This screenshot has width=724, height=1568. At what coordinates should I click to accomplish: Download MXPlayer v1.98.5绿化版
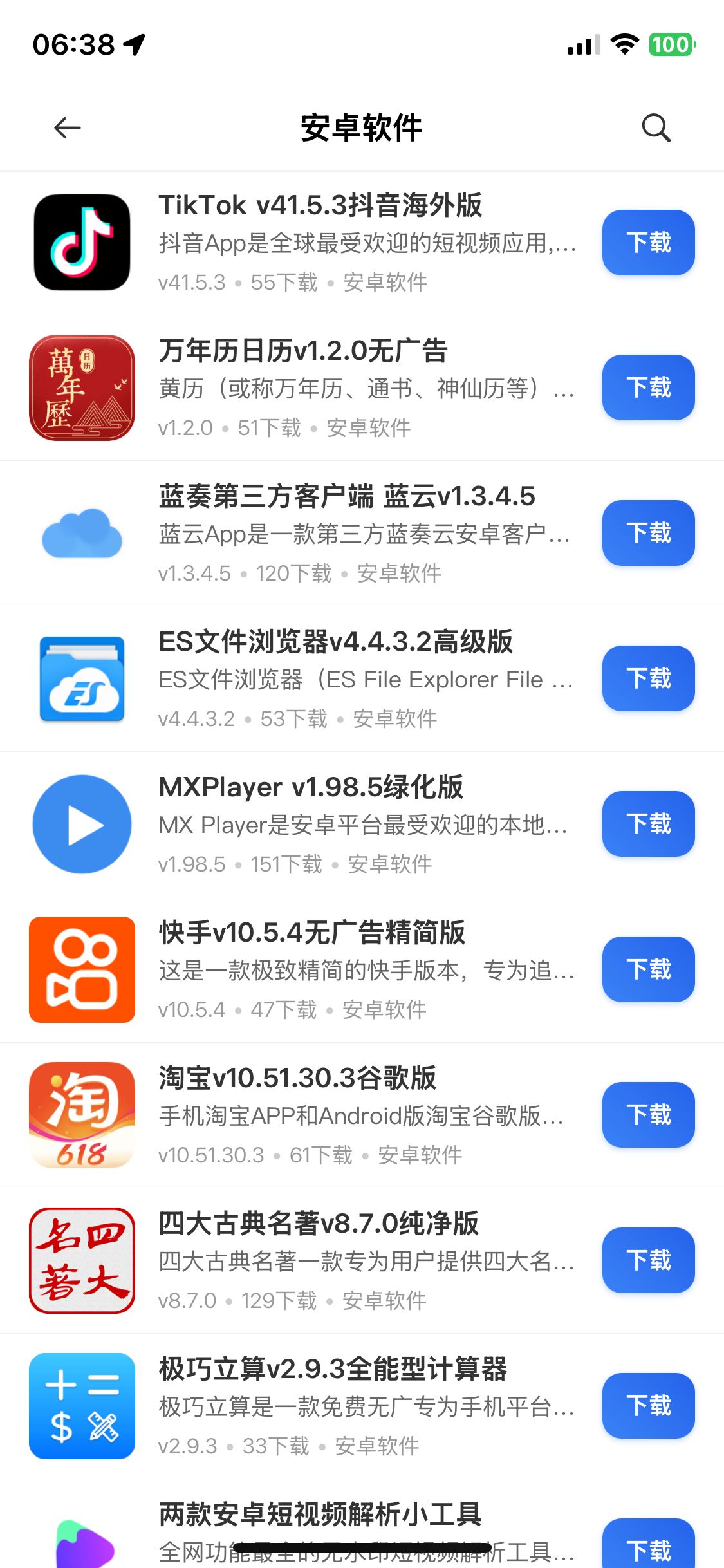tap(648, 824)
